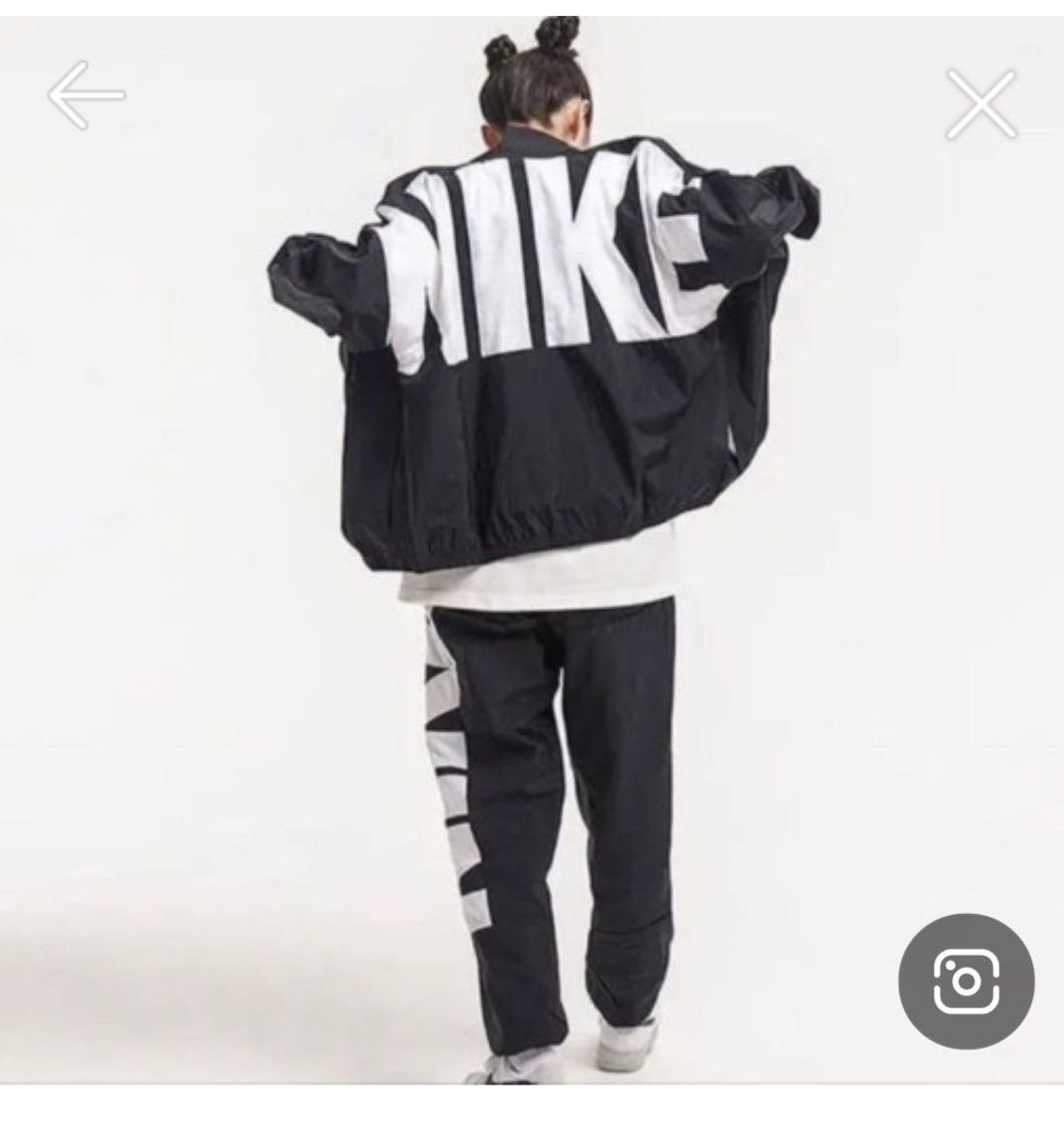
Task: Go back using the arrow icon
Action: click(x=86, y=95)
